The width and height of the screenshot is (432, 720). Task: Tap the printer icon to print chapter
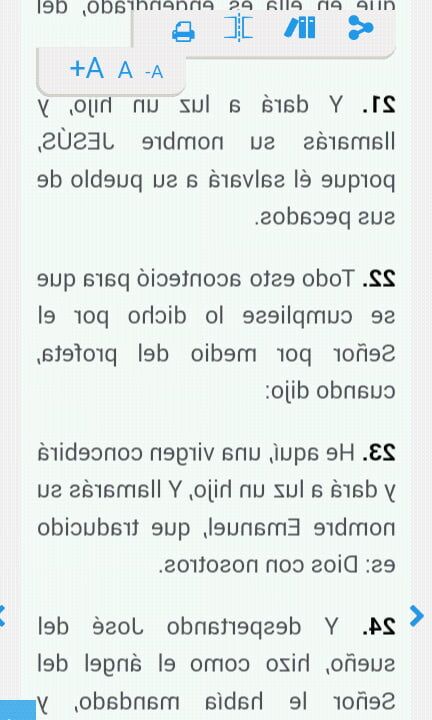184,31
